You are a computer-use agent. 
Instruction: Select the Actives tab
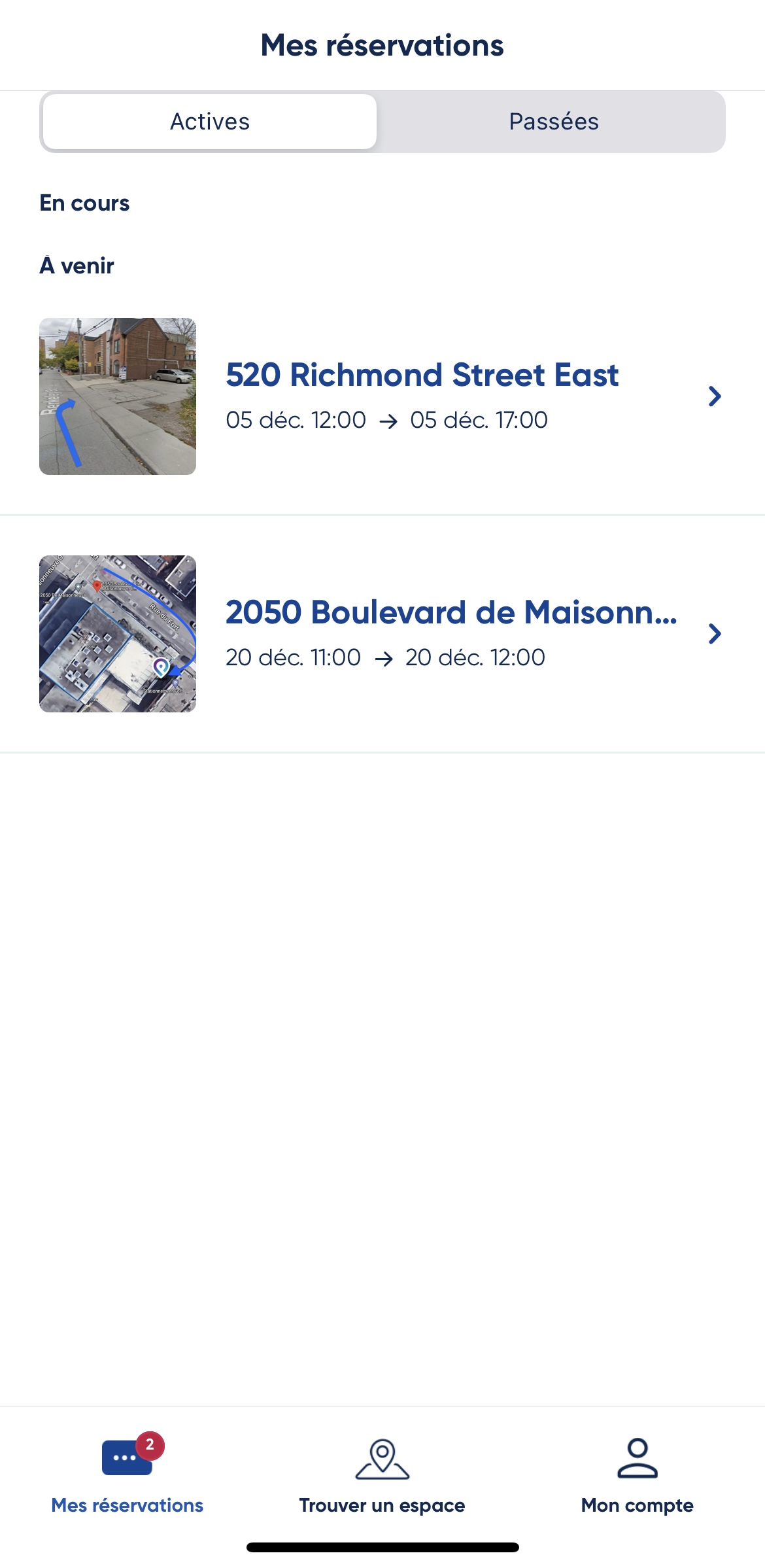pos(210,122)
